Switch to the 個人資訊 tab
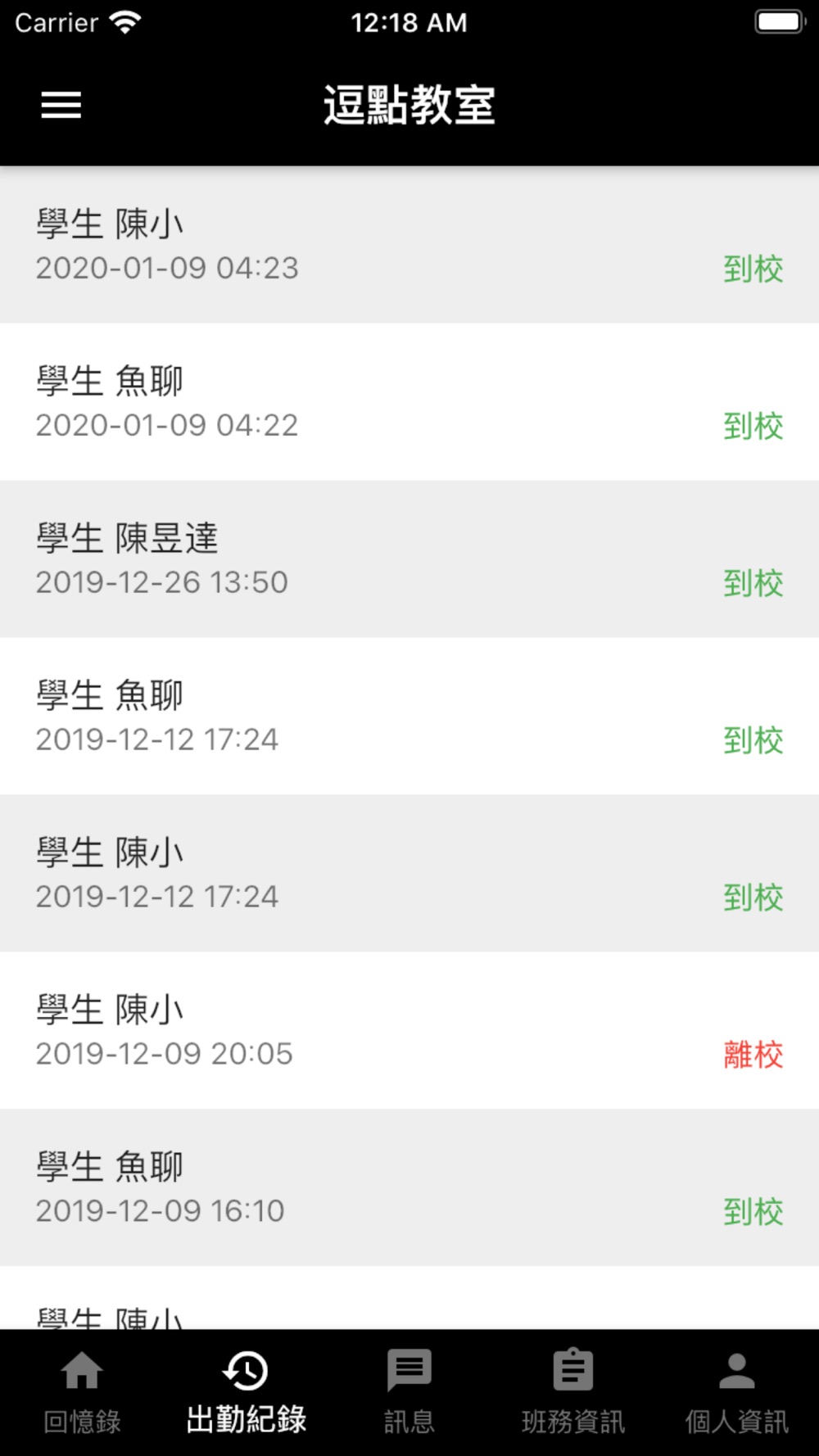Viewport: 819px width, 1456px height. pos(737,1393)
